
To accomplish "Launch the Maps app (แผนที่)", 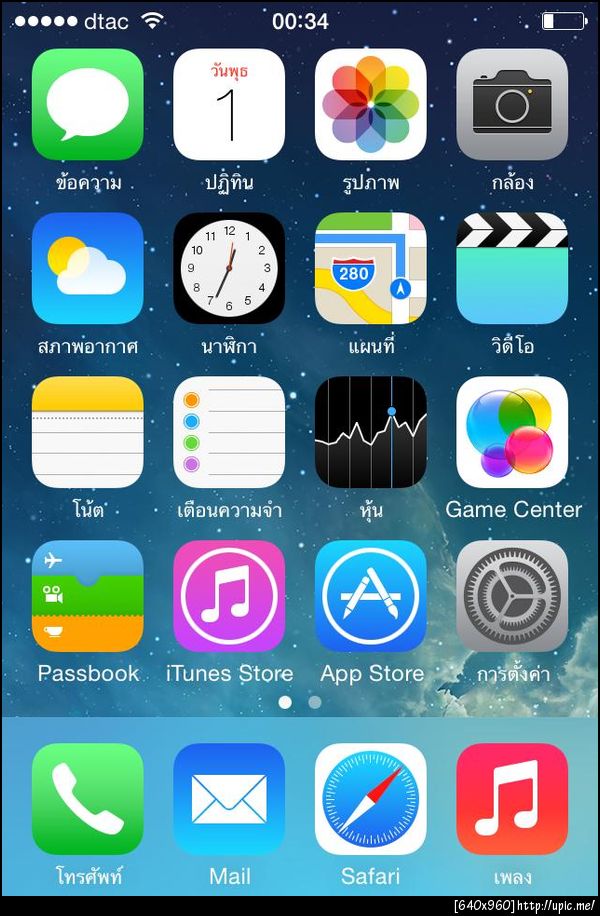I will (x=371, y=268).
